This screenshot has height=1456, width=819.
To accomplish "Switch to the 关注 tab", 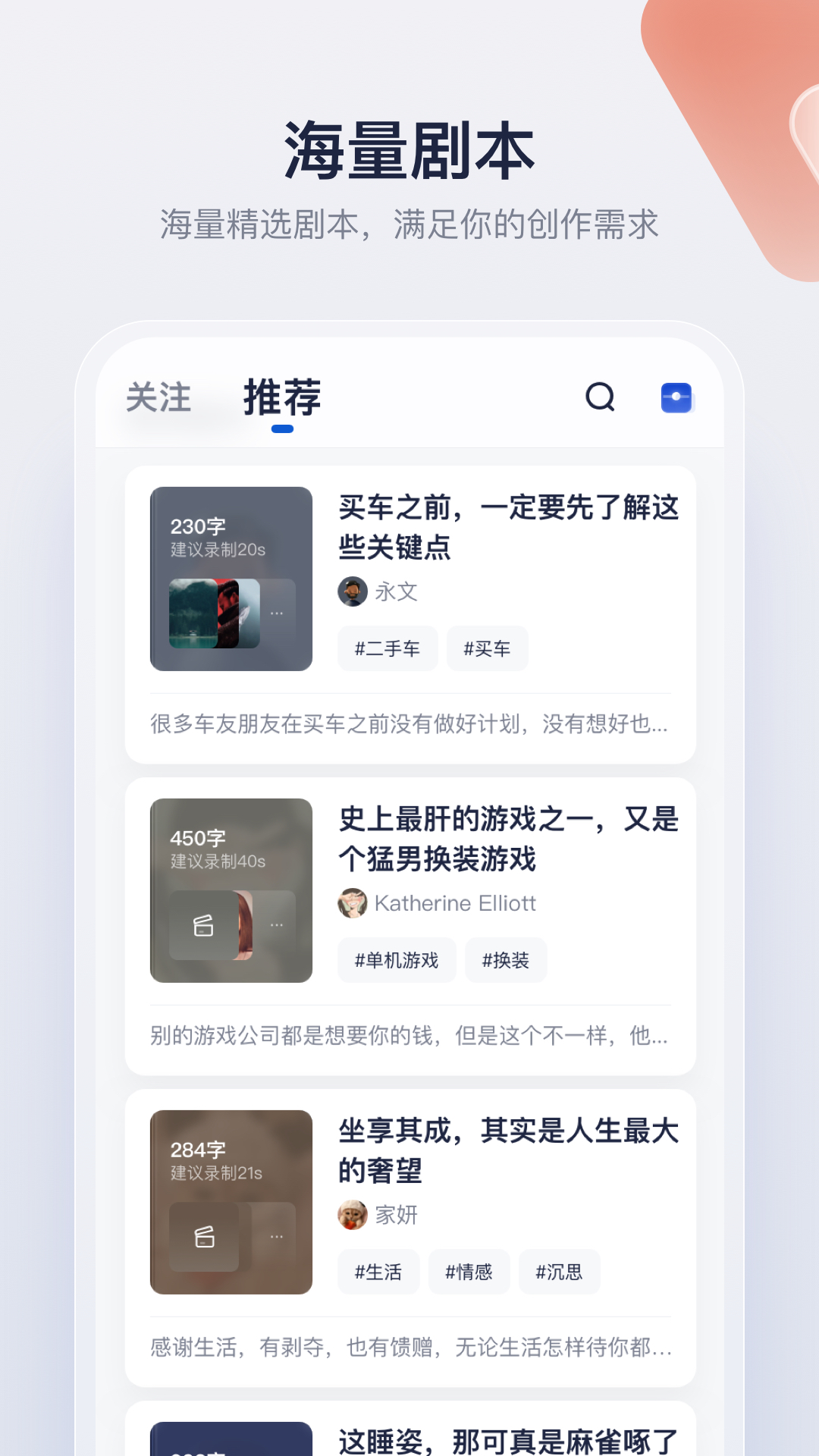I will tap(158, 398).
